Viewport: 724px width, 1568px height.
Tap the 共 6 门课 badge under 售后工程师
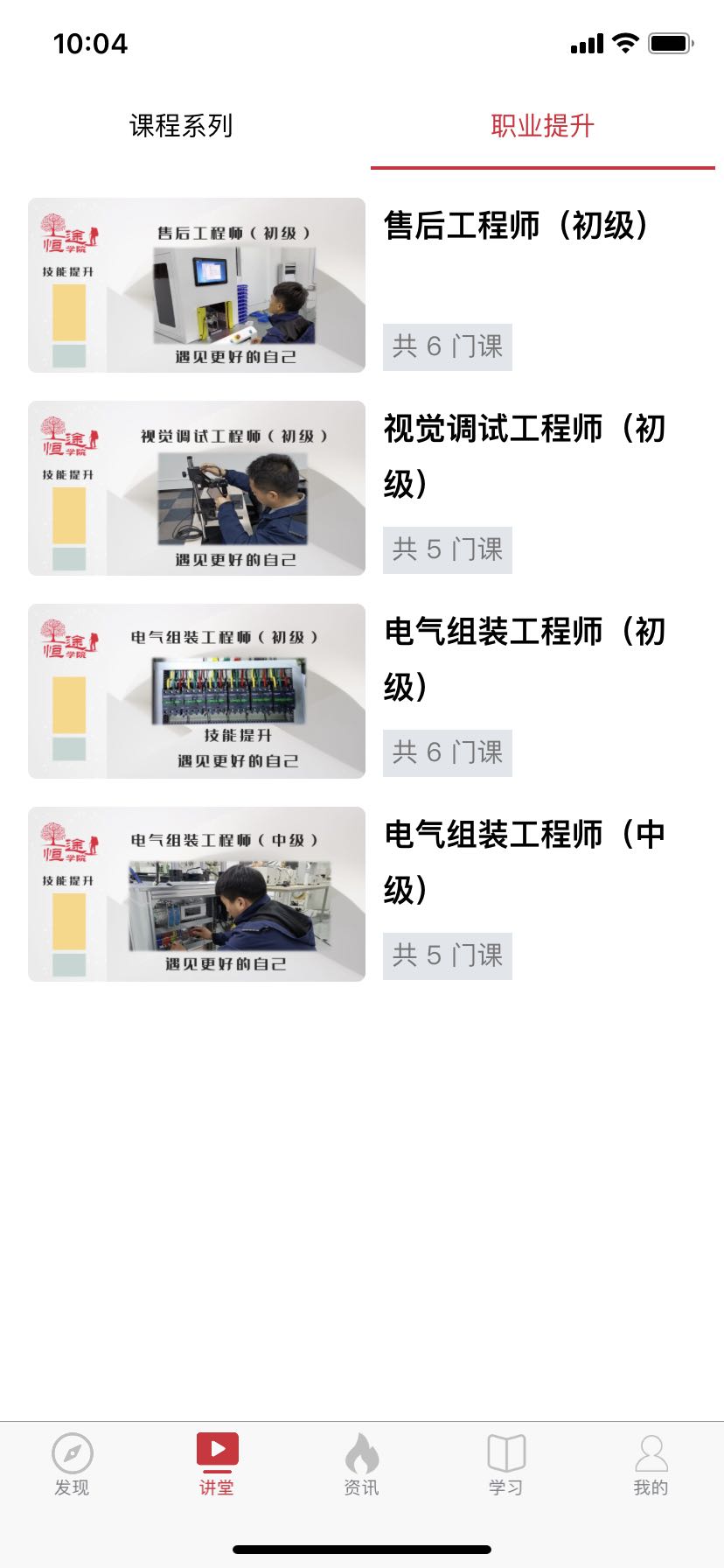pyautogui.click(x=448, y=346)
